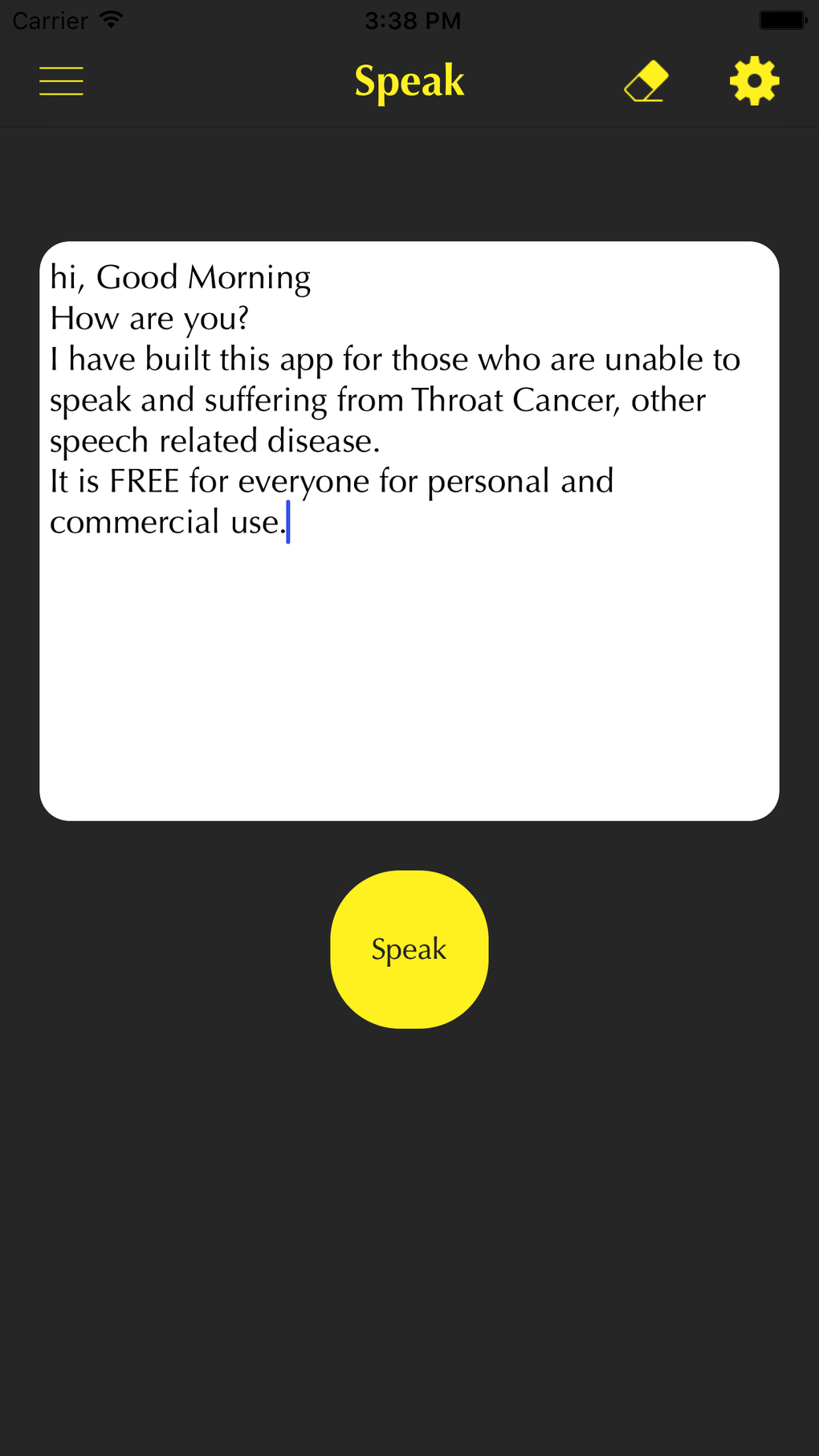The height and width of the screenshot is (1456, 819).
Task: Clear text with the eraser icon
Action: pos(646,81)
